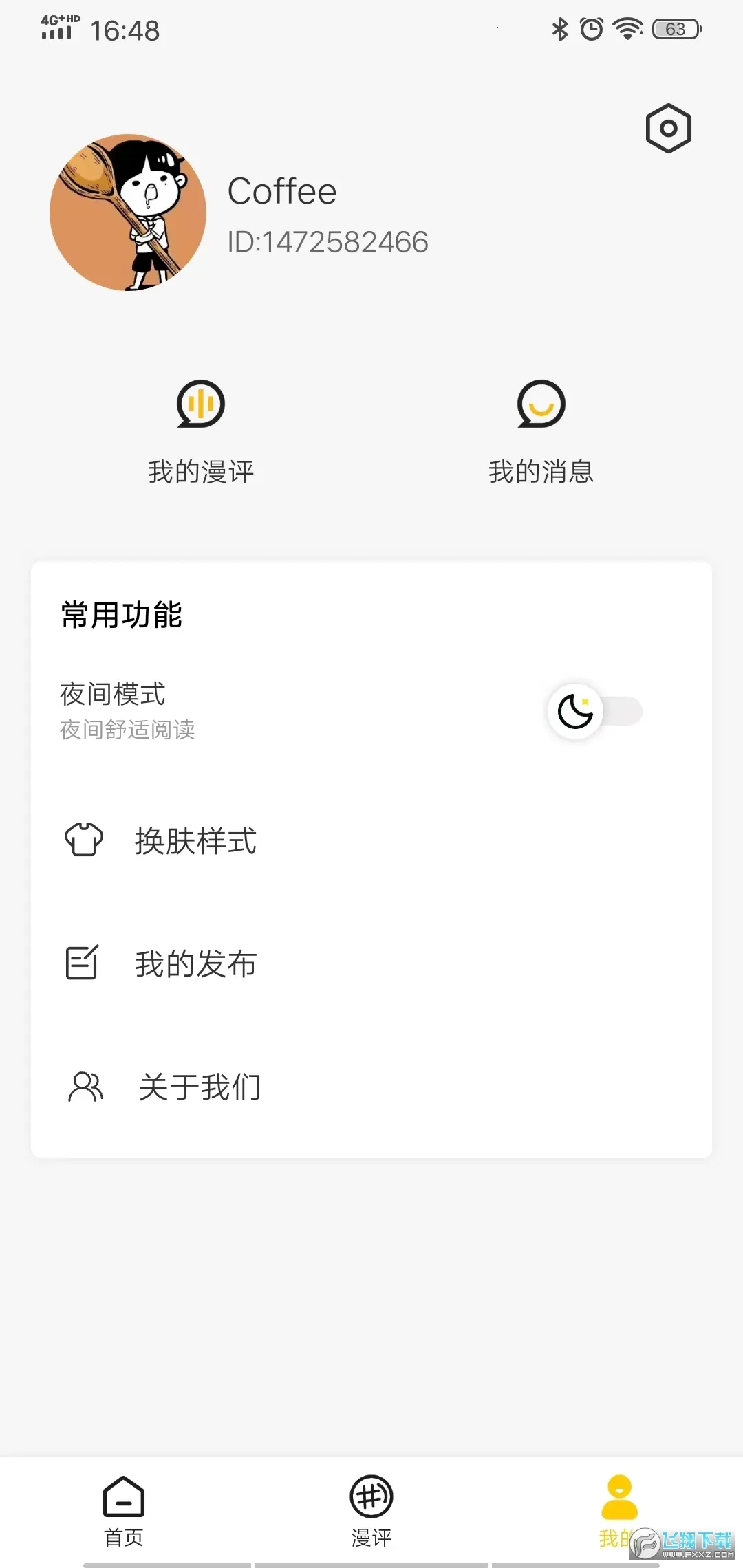This screenshot has height=1568, width=743.
Task: Select the 常用功能 section header
Action: 122,614
